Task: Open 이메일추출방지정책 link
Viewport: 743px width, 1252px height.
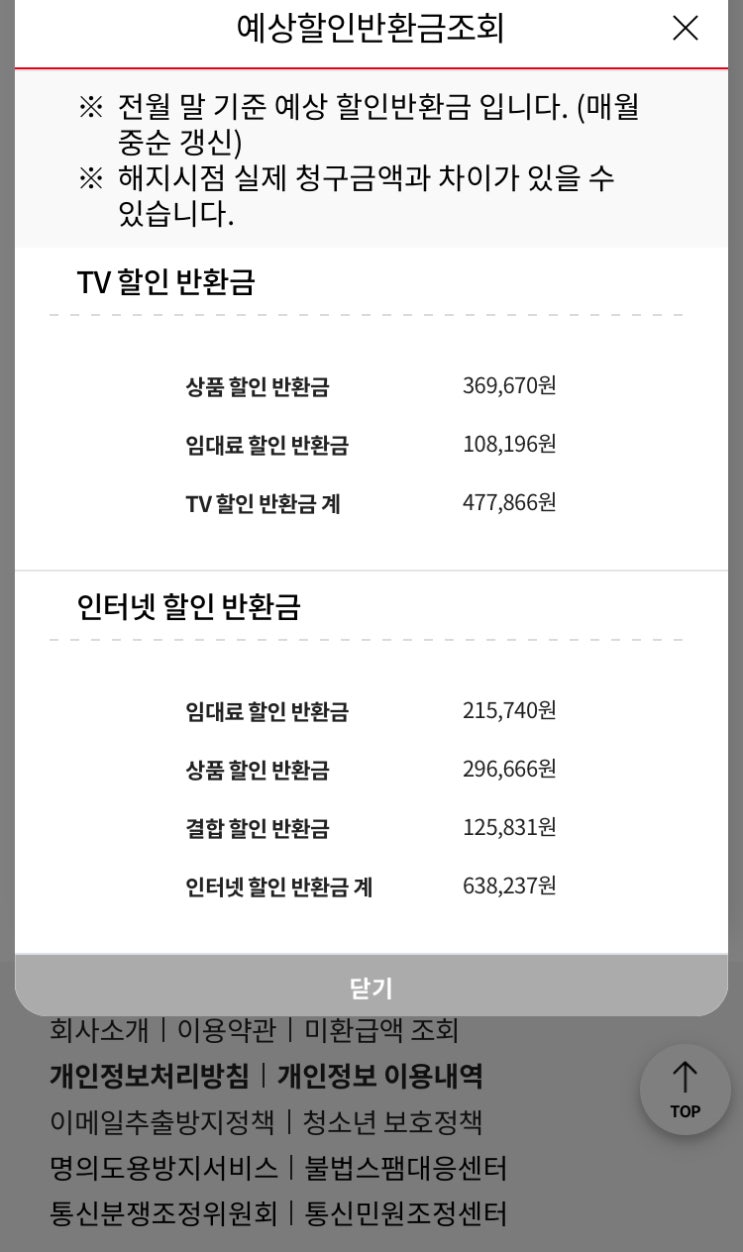Action: 162,1122
